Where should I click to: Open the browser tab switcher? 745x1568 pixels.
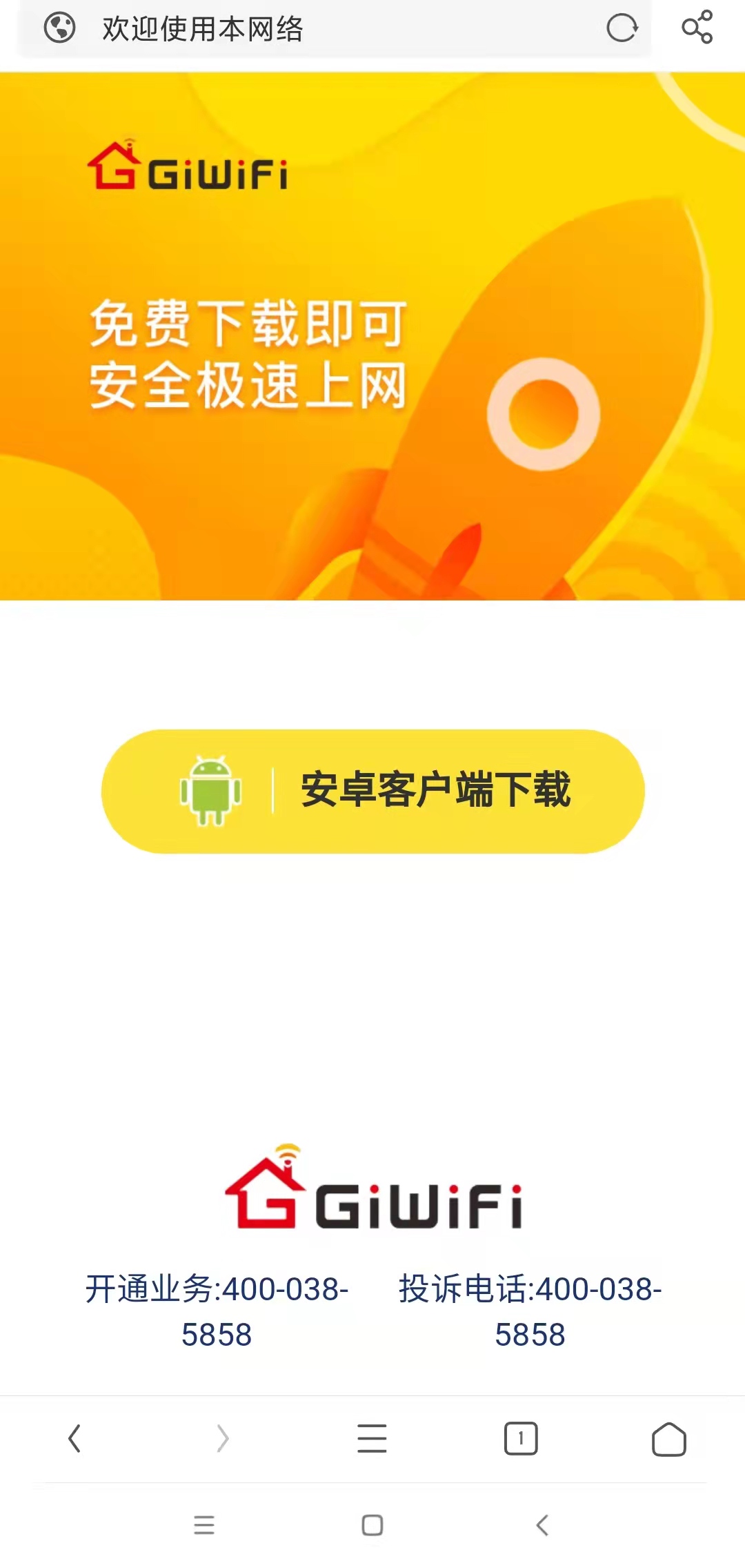[521, 1439]
